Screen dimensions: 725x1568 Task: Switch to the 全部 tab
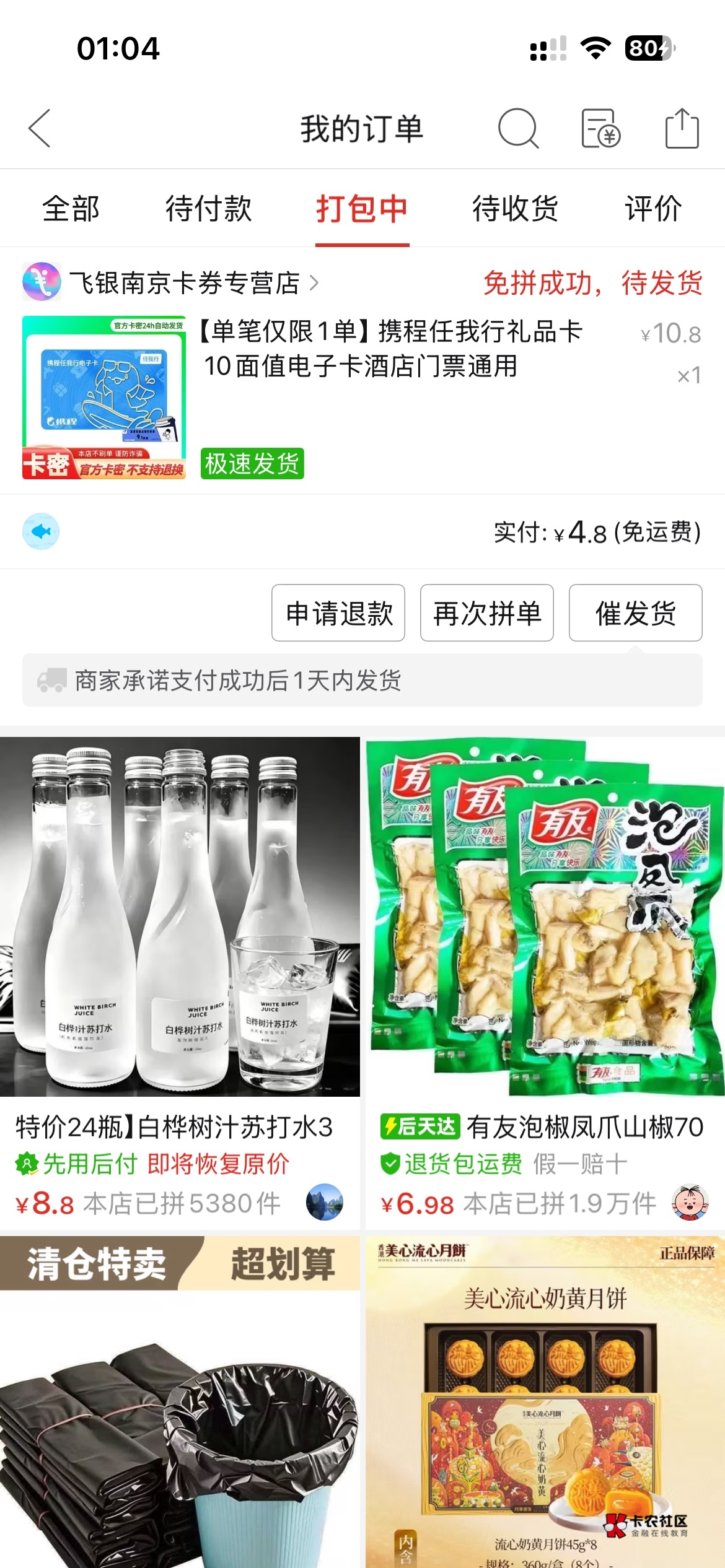tap(71, 208)
